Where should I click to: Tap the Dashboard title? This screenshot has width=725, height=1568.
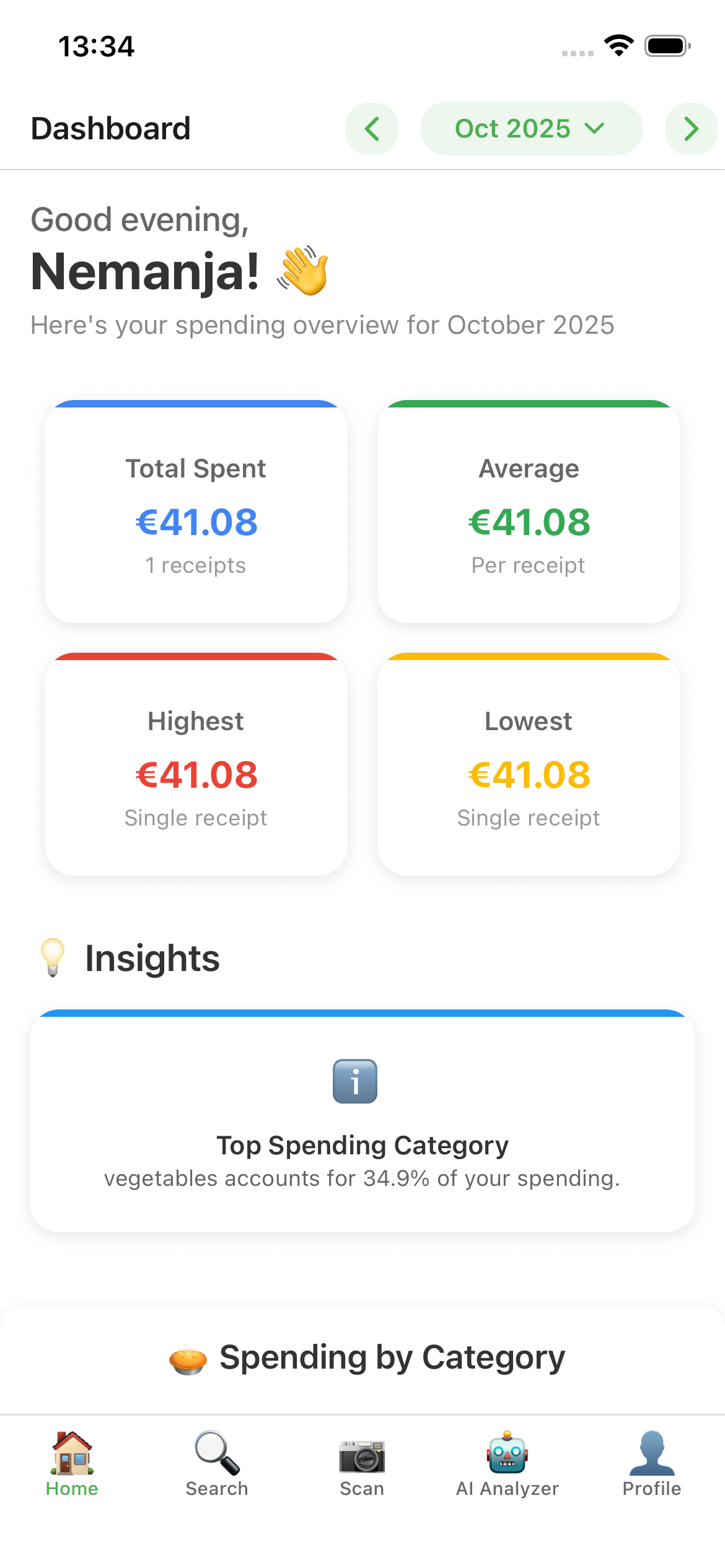(x=110, y=128)
